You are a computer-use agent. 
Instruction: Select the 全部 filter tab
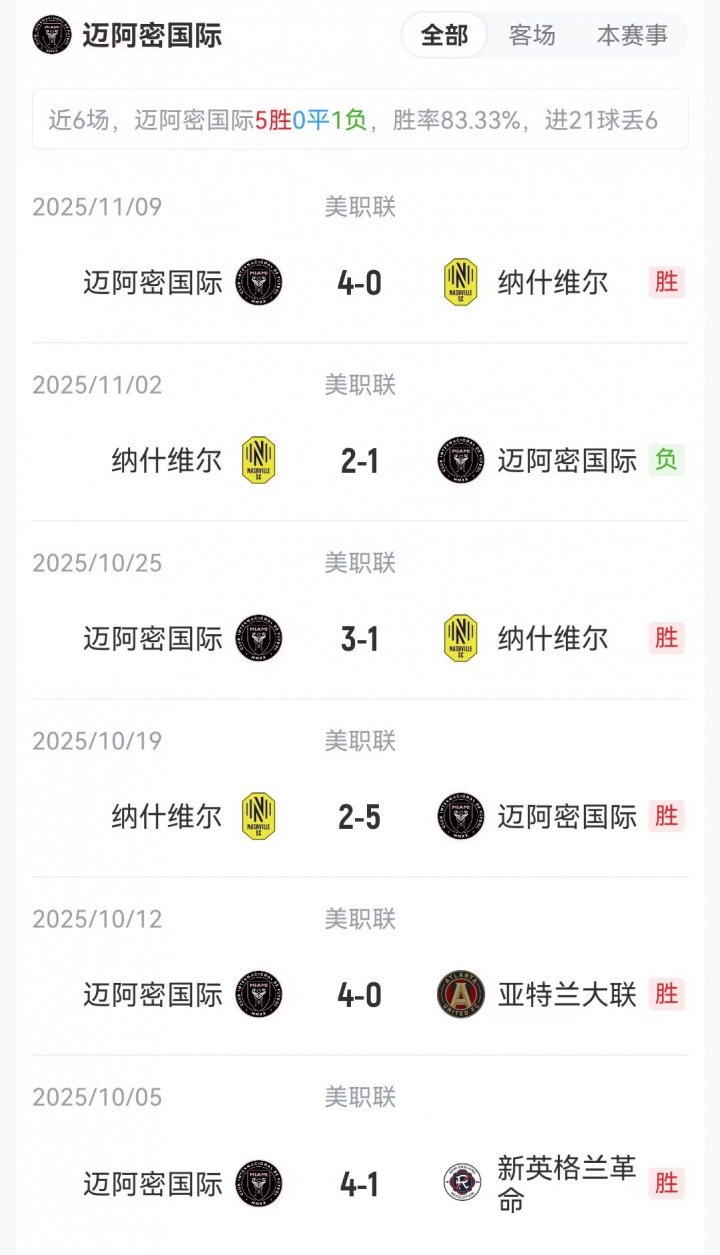[x=444, y=36]
